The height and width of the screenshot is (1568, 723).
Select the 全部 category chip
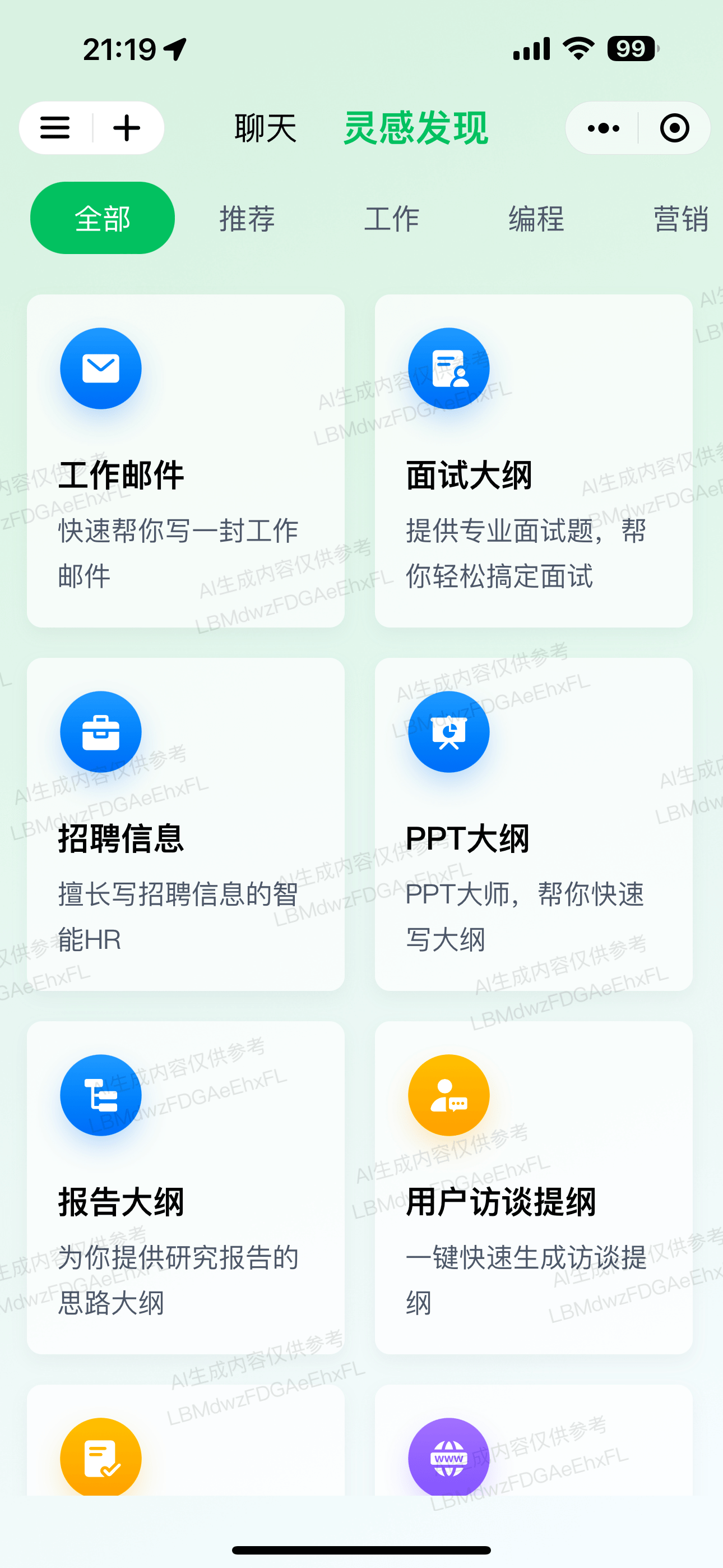102,218
